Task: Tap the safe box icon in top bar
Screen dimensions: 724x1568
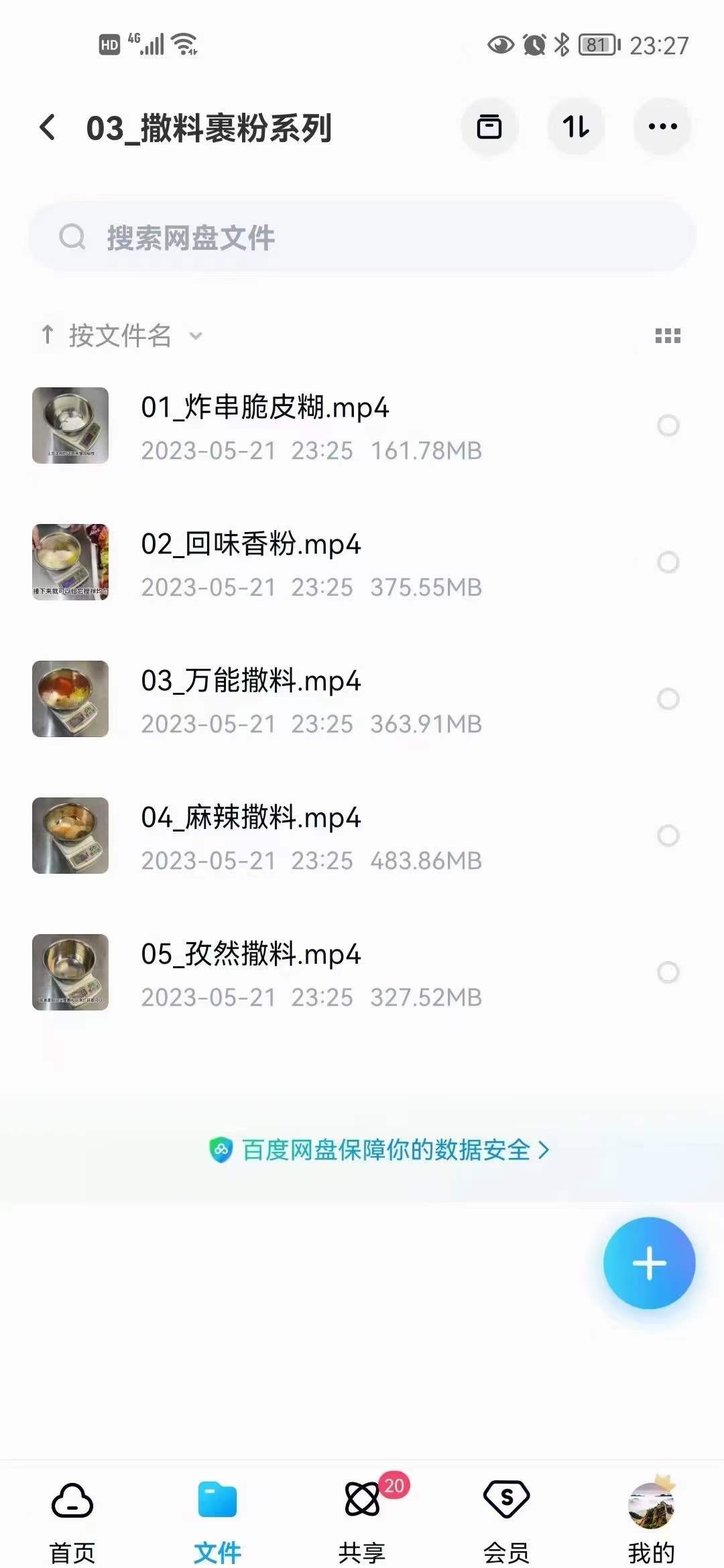Action: point(489,126)
